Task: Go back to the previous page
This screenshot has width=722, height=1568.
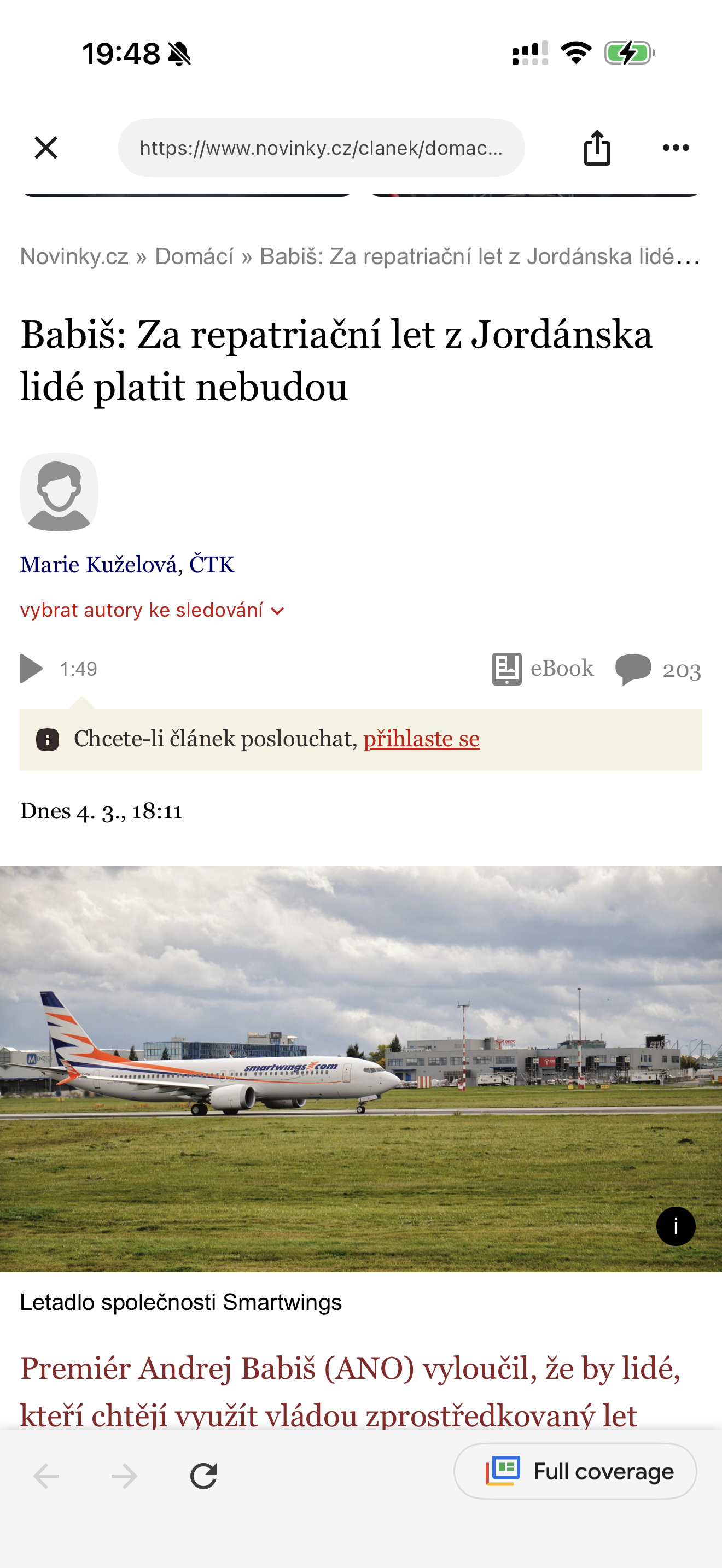Action: pos(46,1476)
